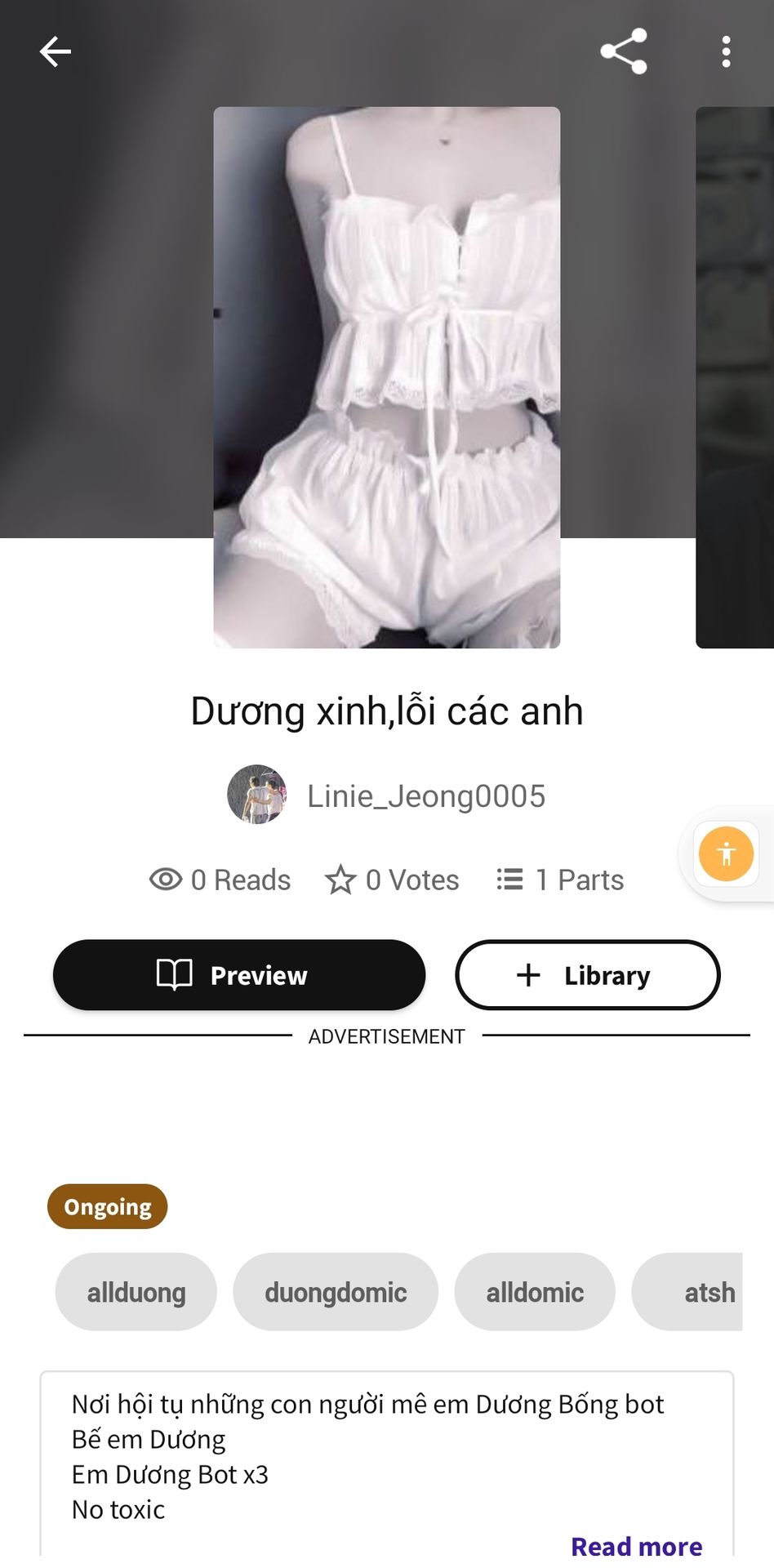Add the story to Library

click(x=587, y=975)
